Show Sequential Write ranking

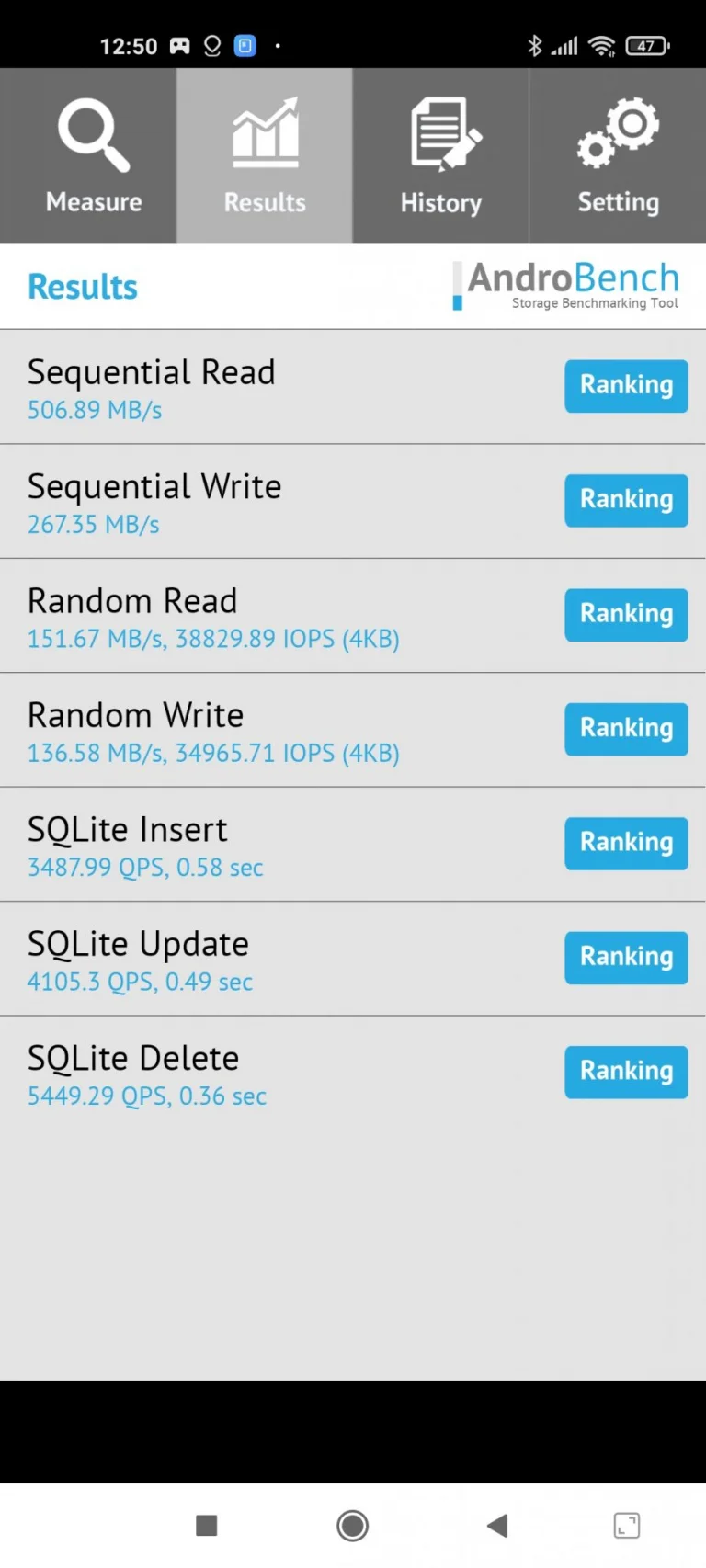click(626, 500)
